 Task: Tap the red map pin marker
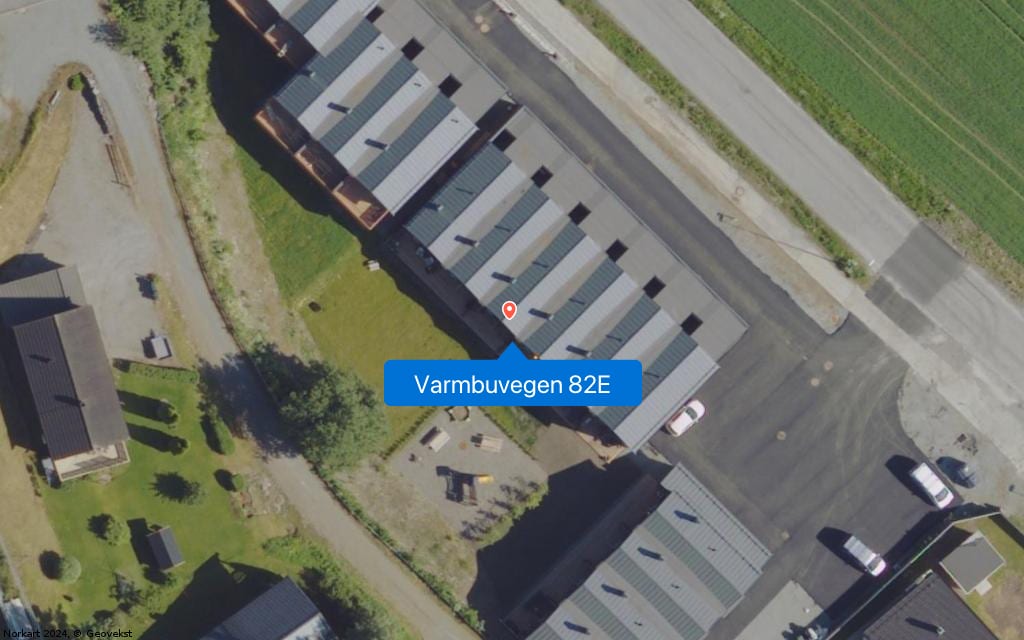tap(509, 310)
